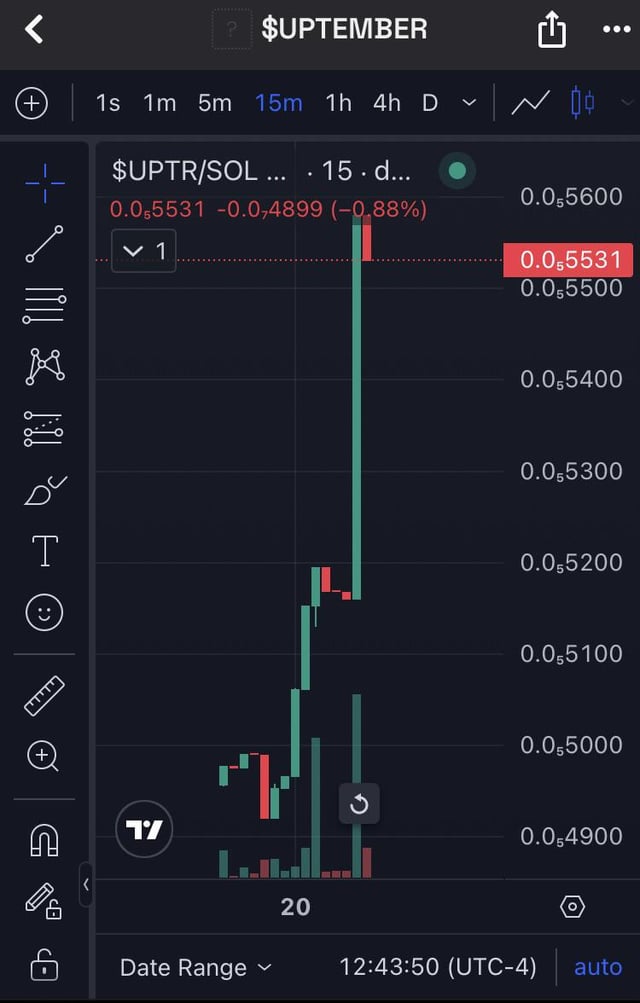Image resolution: width=640 pixels, height=1003 pixels.
Task: Add a symbol with the plus icon
Action: [x=32, y=103]
